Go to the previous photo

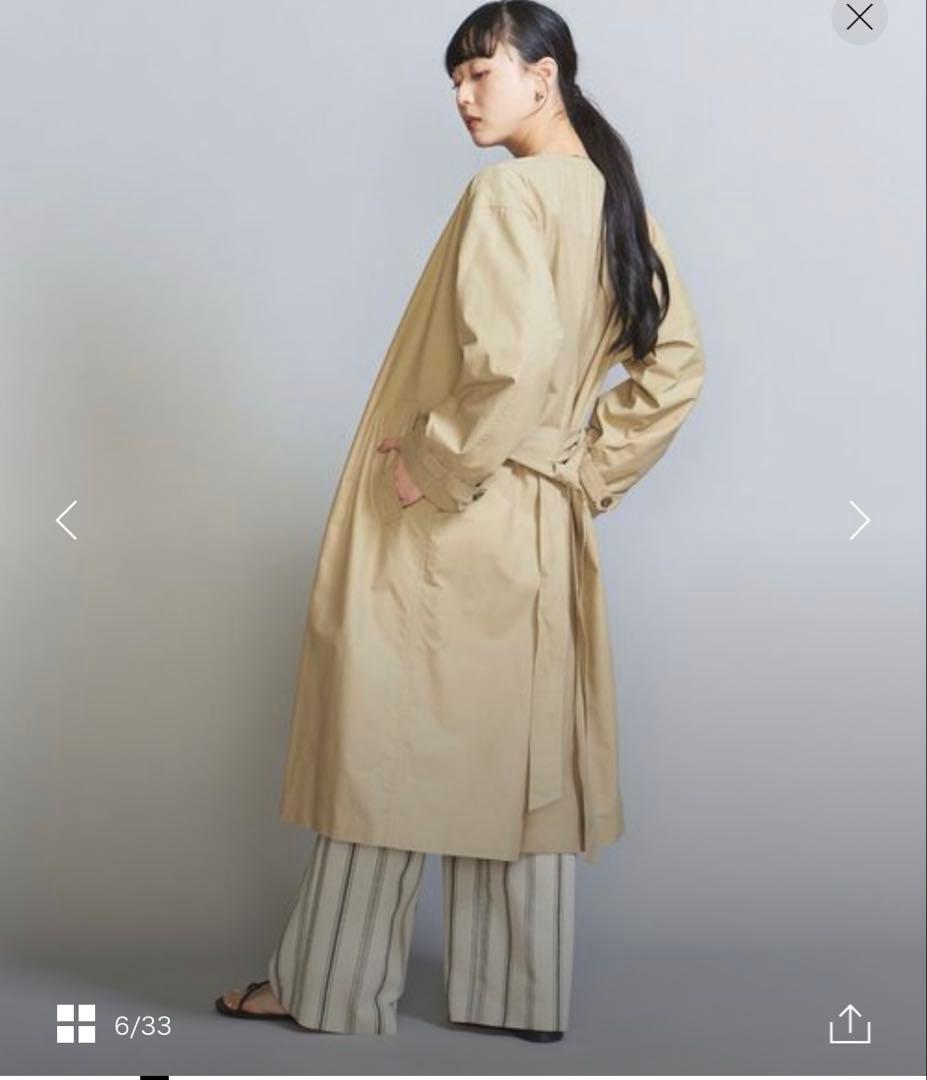pos(66,520)
